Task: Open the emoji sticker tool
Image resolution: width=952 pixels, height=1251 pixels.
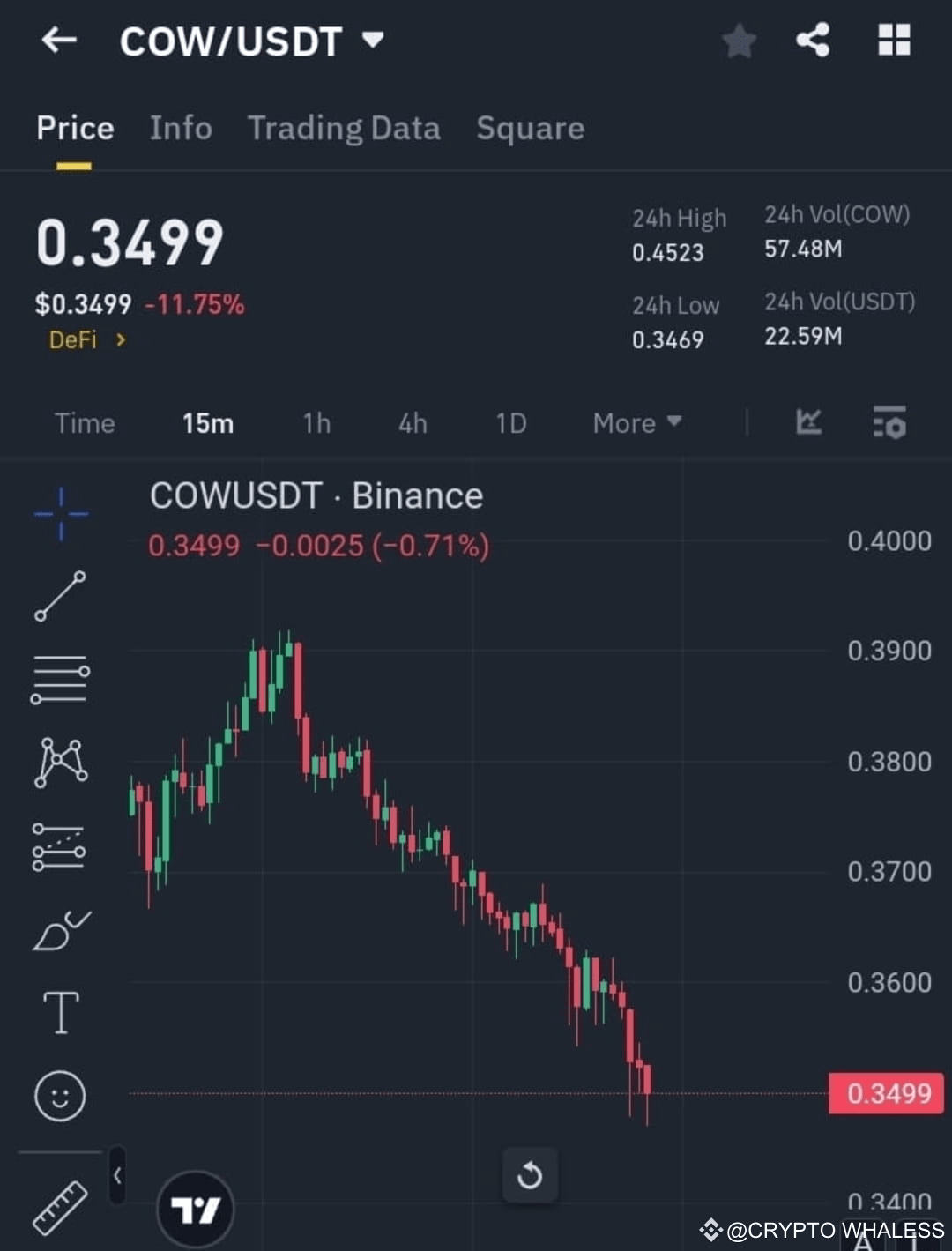Action: [x=60, y=1095]
